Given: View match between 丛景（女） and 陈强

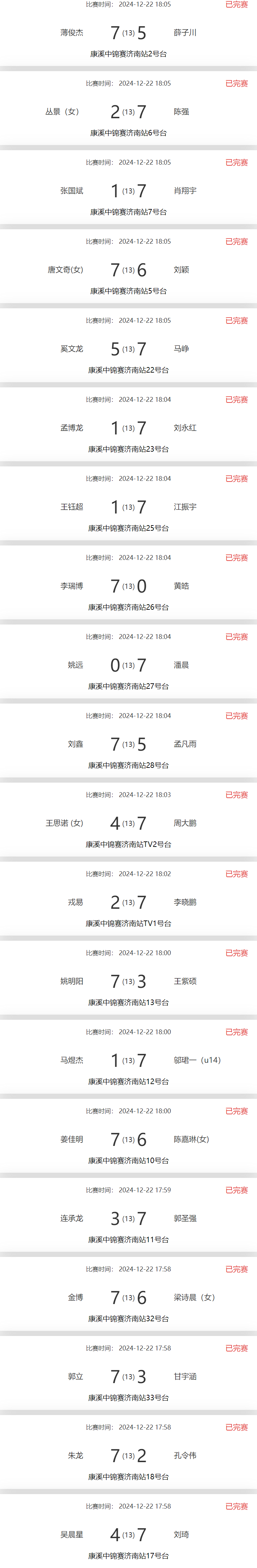Looking at the screenshot, I should point(128,112).
